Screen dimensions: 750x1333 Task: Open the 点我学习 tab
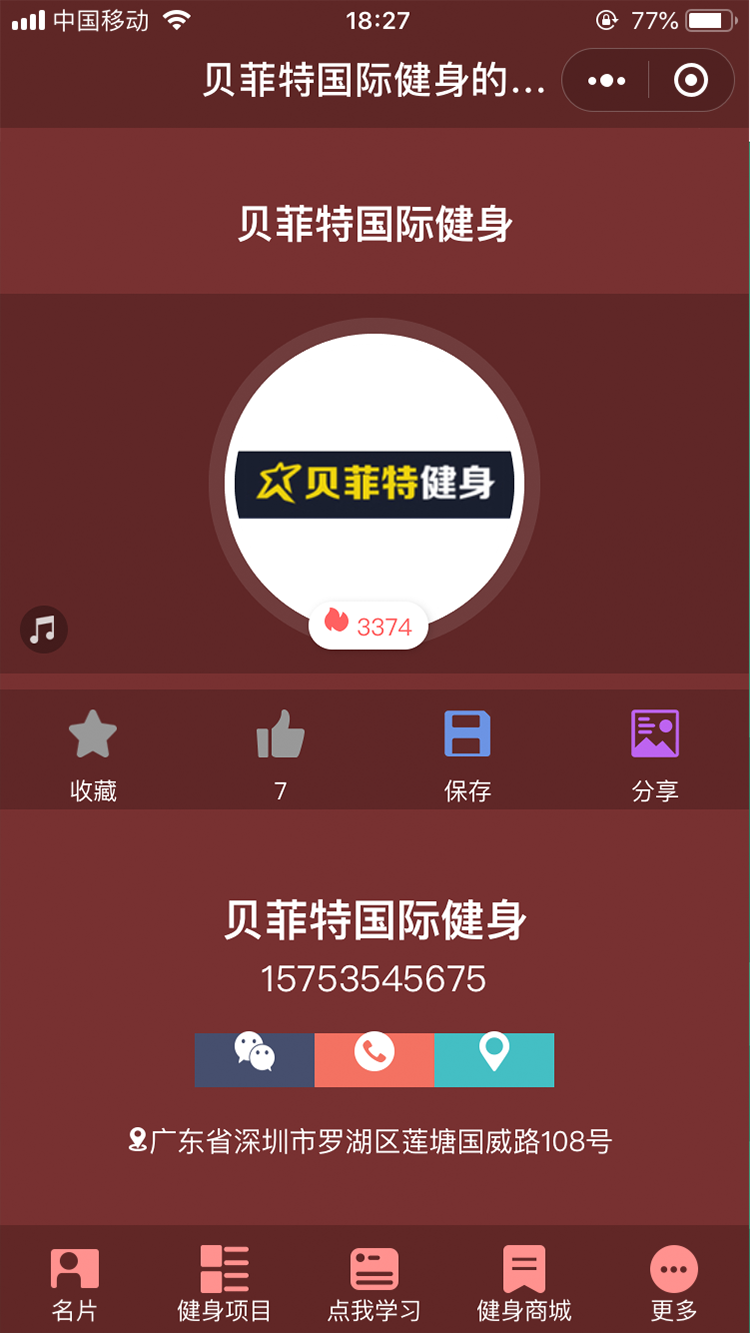(374, 1283)
